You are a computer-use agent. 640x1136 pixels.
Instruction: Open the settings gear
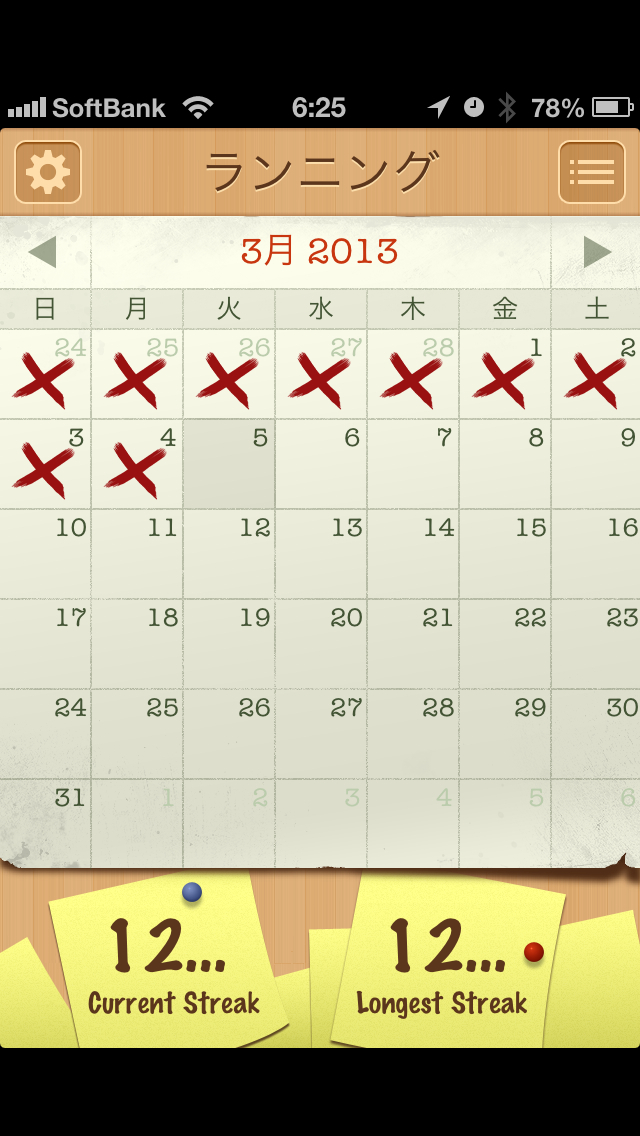pos(47,172)
